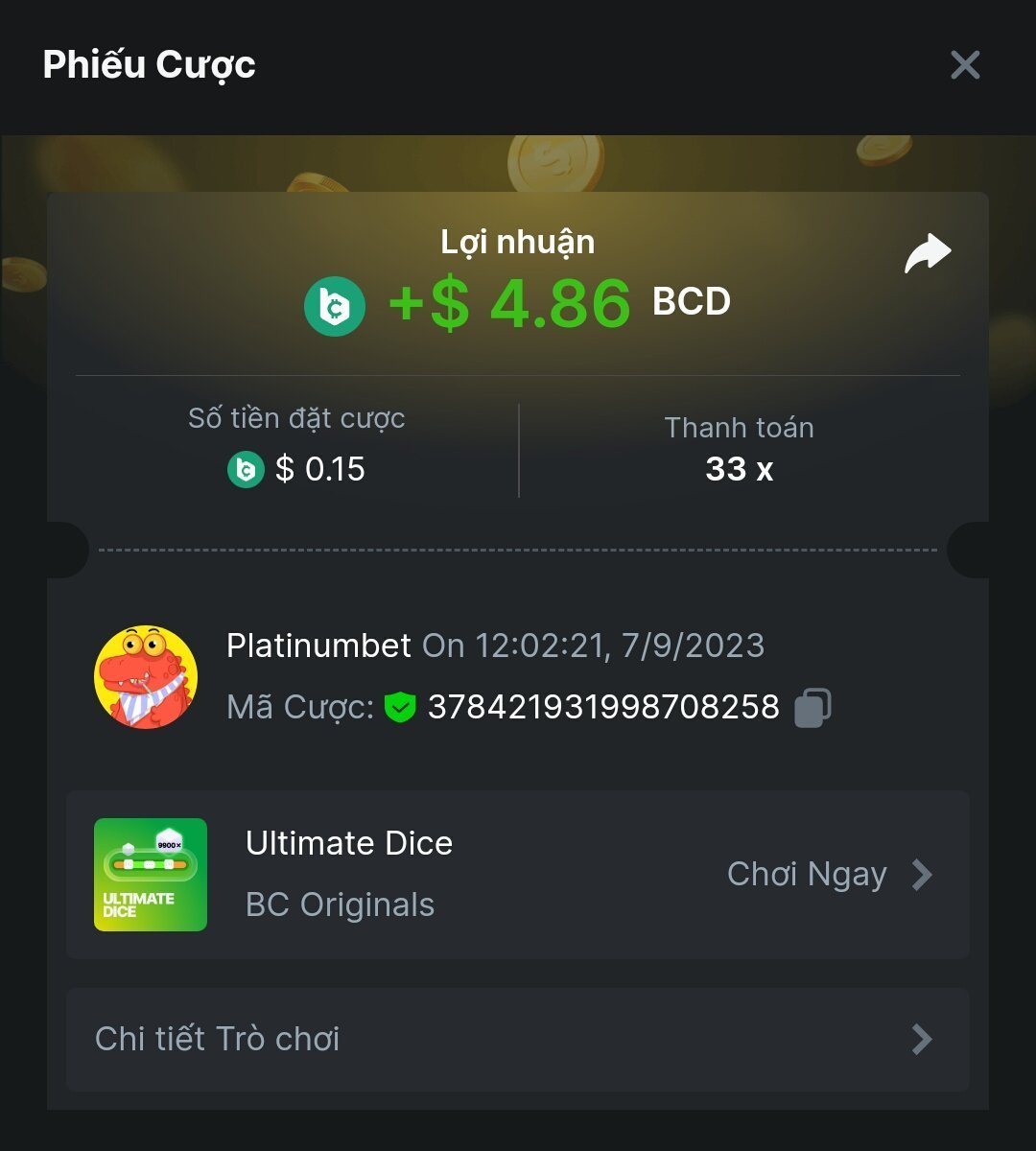The image size is (1036, 1151).
Task: Open Platinumbet's profile avatar
Action: click(x=146, y=677)
